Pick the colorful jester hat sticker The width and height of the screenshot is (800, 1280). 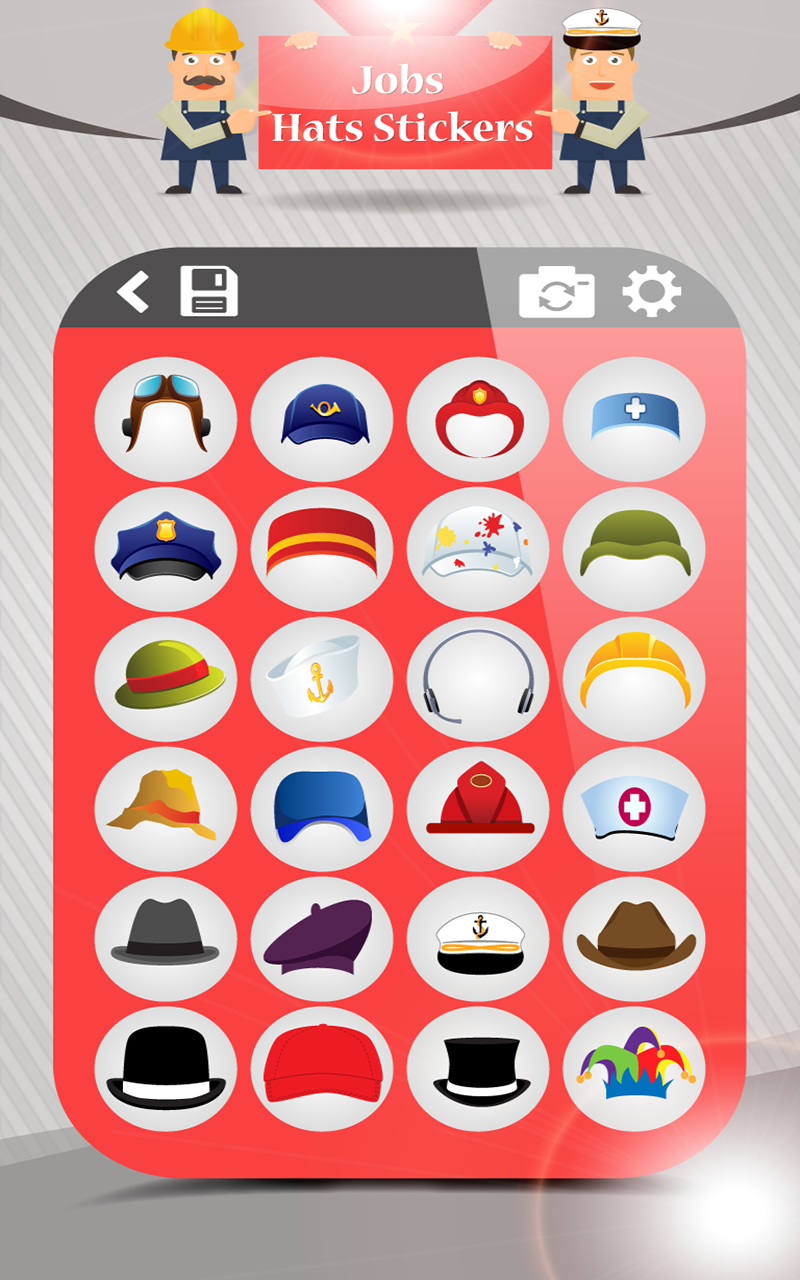coord(633,1068)
